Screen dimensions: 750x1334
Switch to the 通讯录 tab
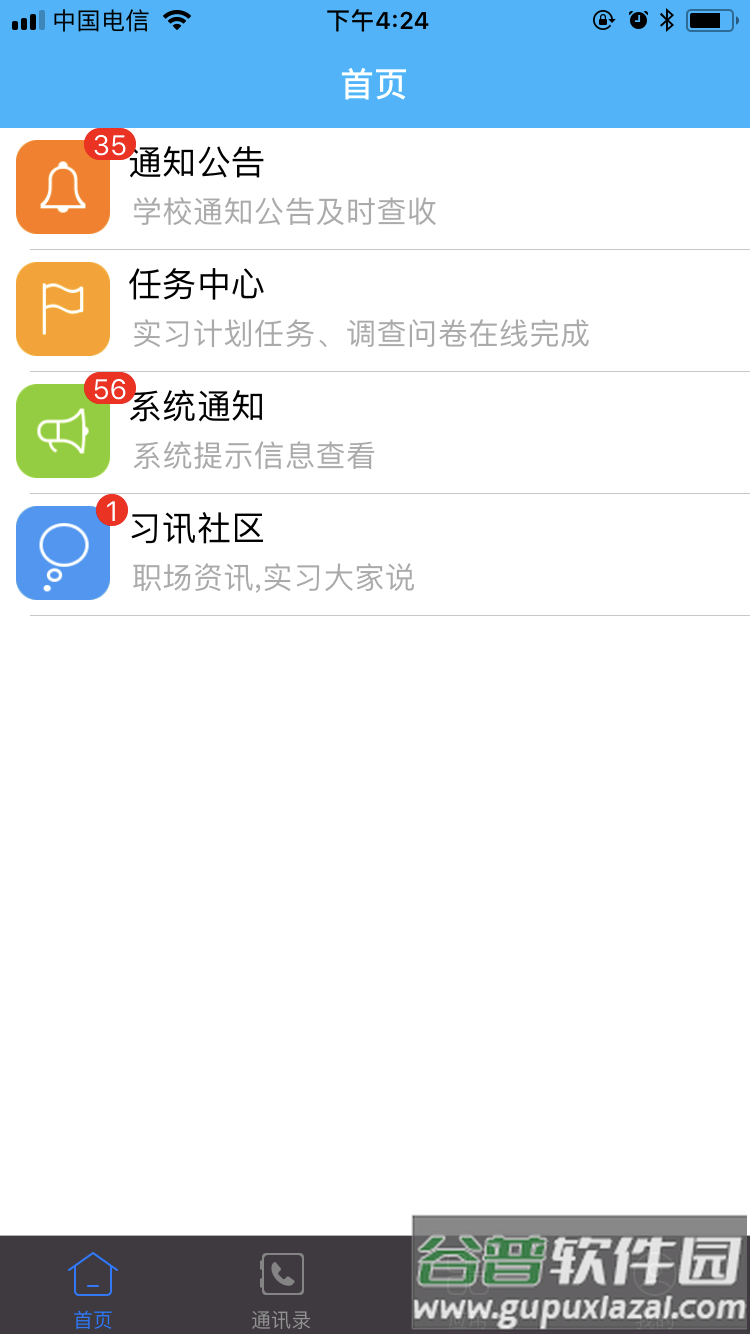point(281,1290)
